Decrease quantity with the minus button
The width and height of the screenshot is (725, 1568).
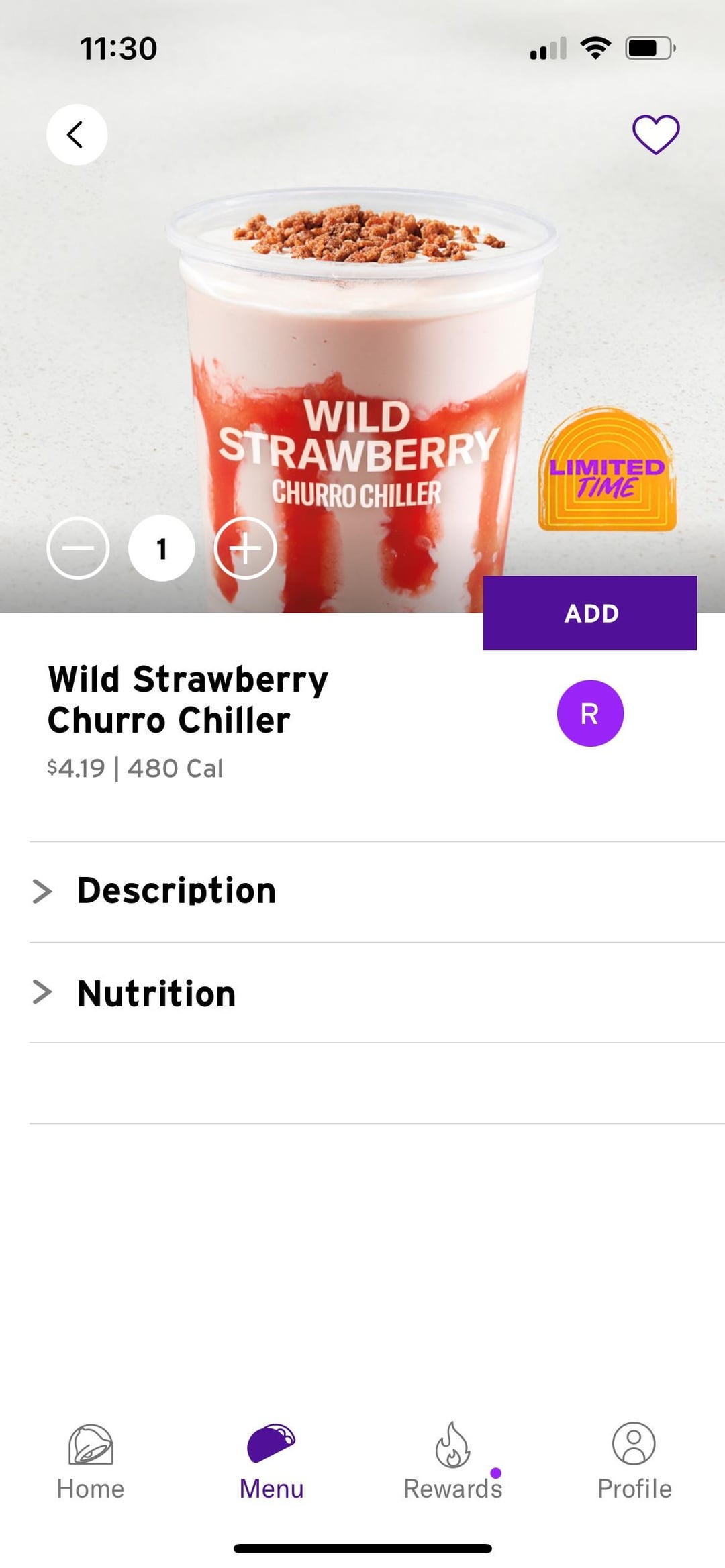coord(78,548)
